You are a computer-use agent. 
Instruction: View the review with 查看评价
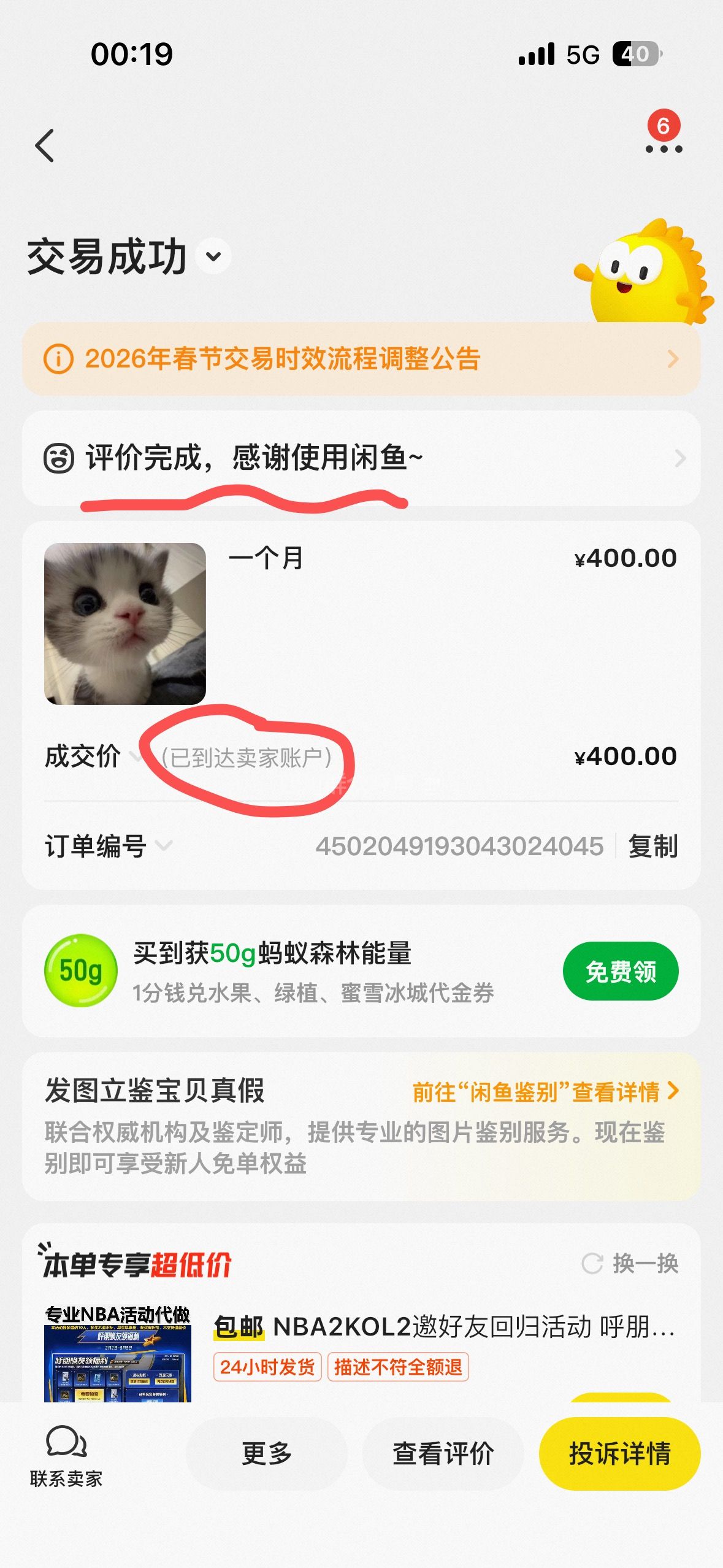pyautogui.click(x=443, y=1454)
